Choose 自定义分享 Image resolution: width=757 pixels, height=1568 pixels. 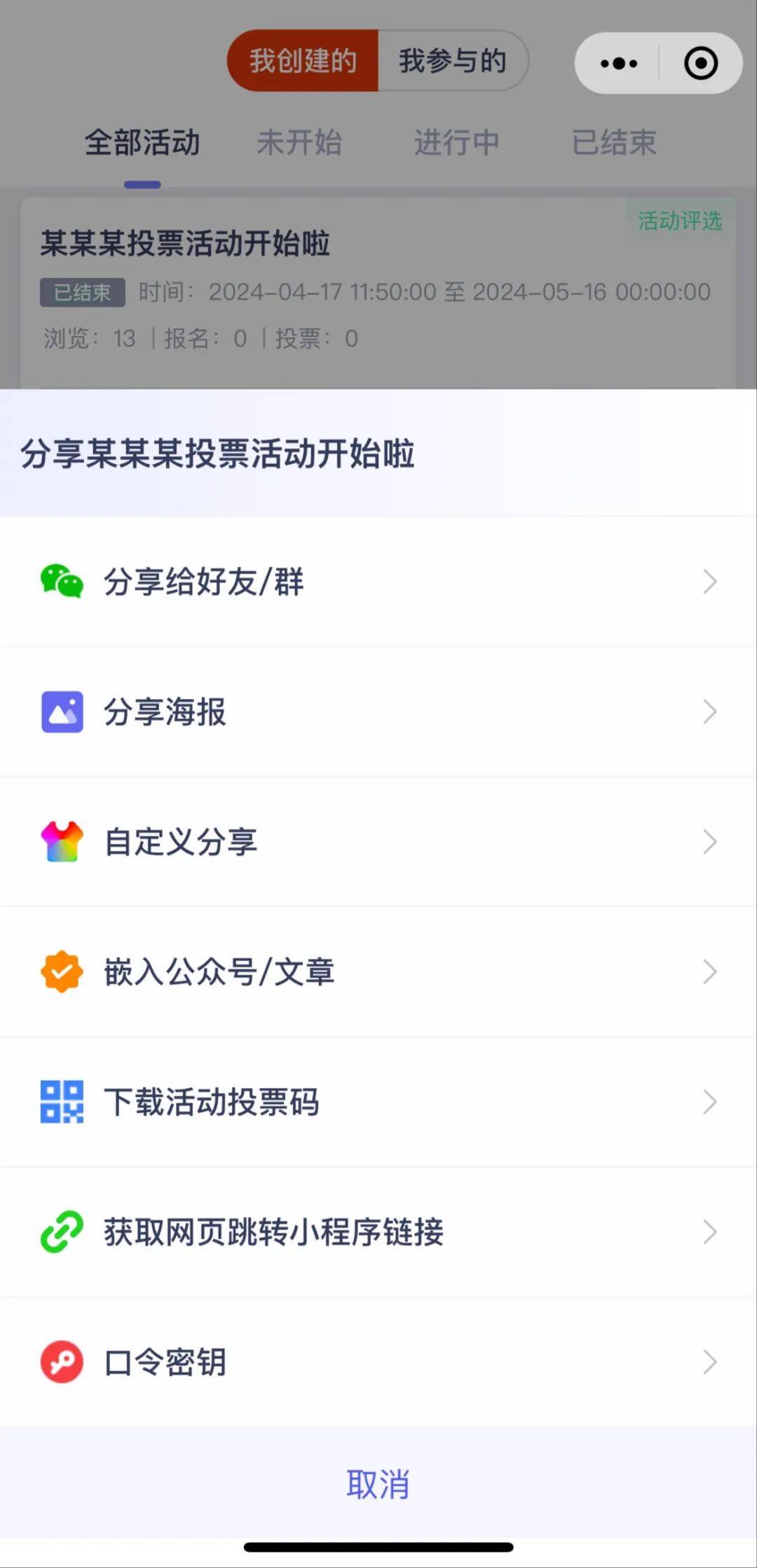pyautogui.click(x=378, y=842)
